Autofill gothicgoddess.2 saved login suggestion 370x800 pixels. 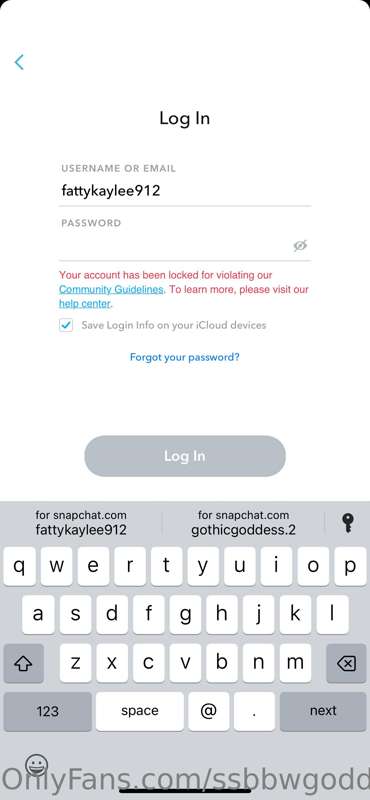(x=243, y=523)
